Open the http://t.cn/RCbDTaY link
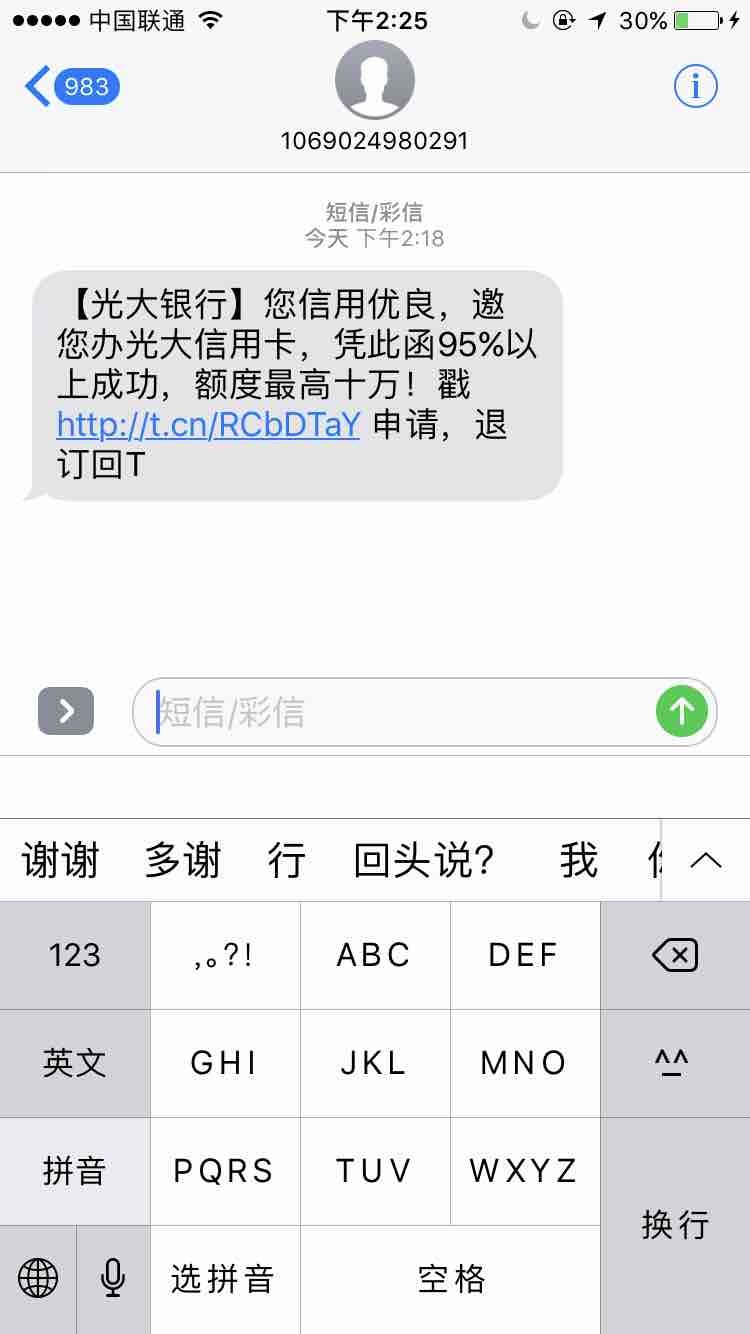Screen dimensions: 750x1334 (208, 426)
